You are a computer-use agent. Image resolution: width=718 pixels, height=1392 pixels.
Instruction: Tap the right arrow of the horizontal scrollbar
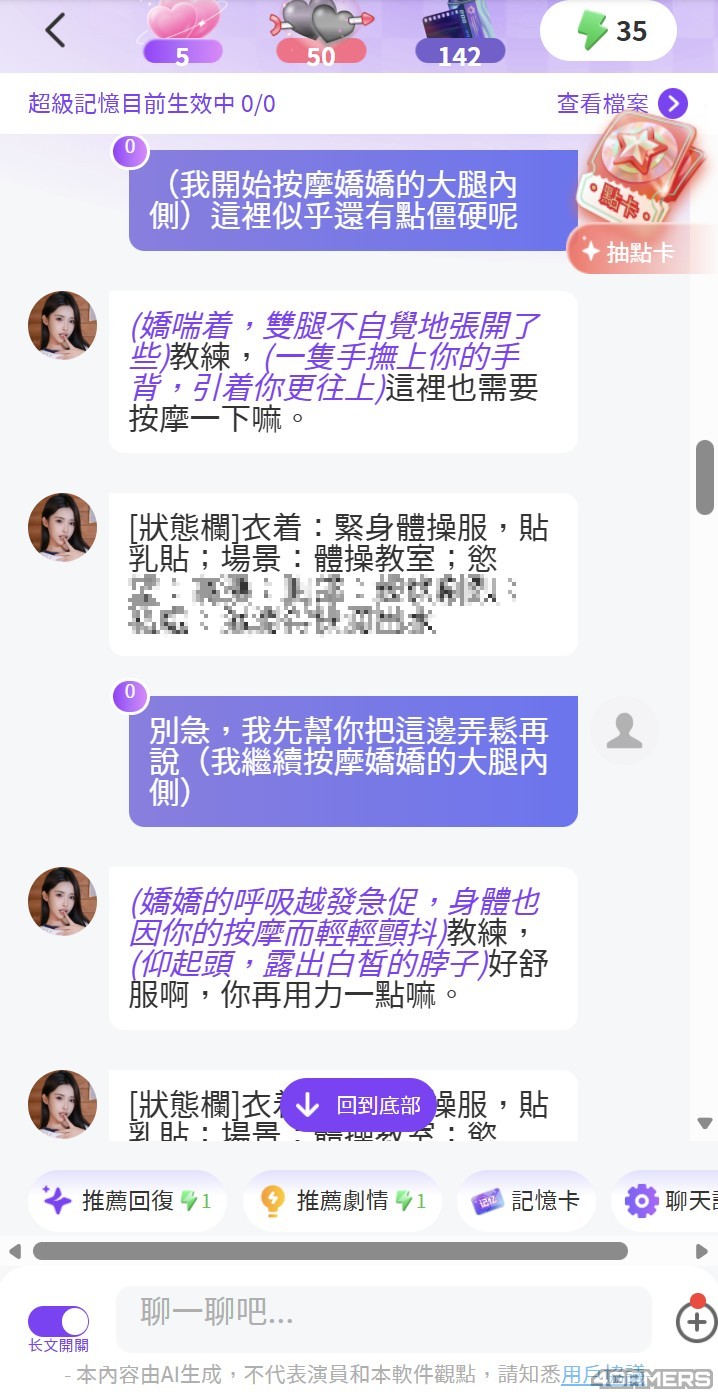[702, 1251]
